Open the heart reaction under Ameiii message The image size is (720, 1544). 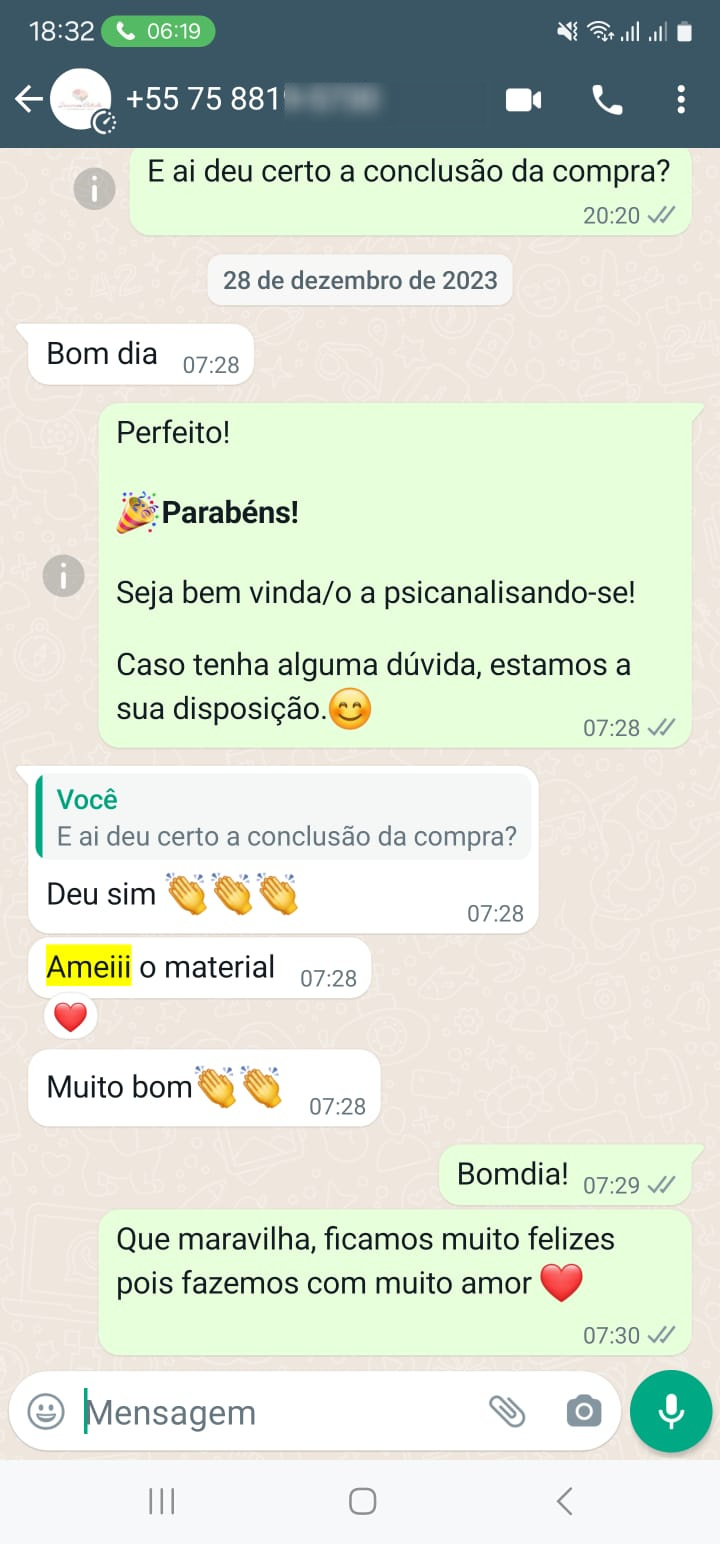[70, 1018]
